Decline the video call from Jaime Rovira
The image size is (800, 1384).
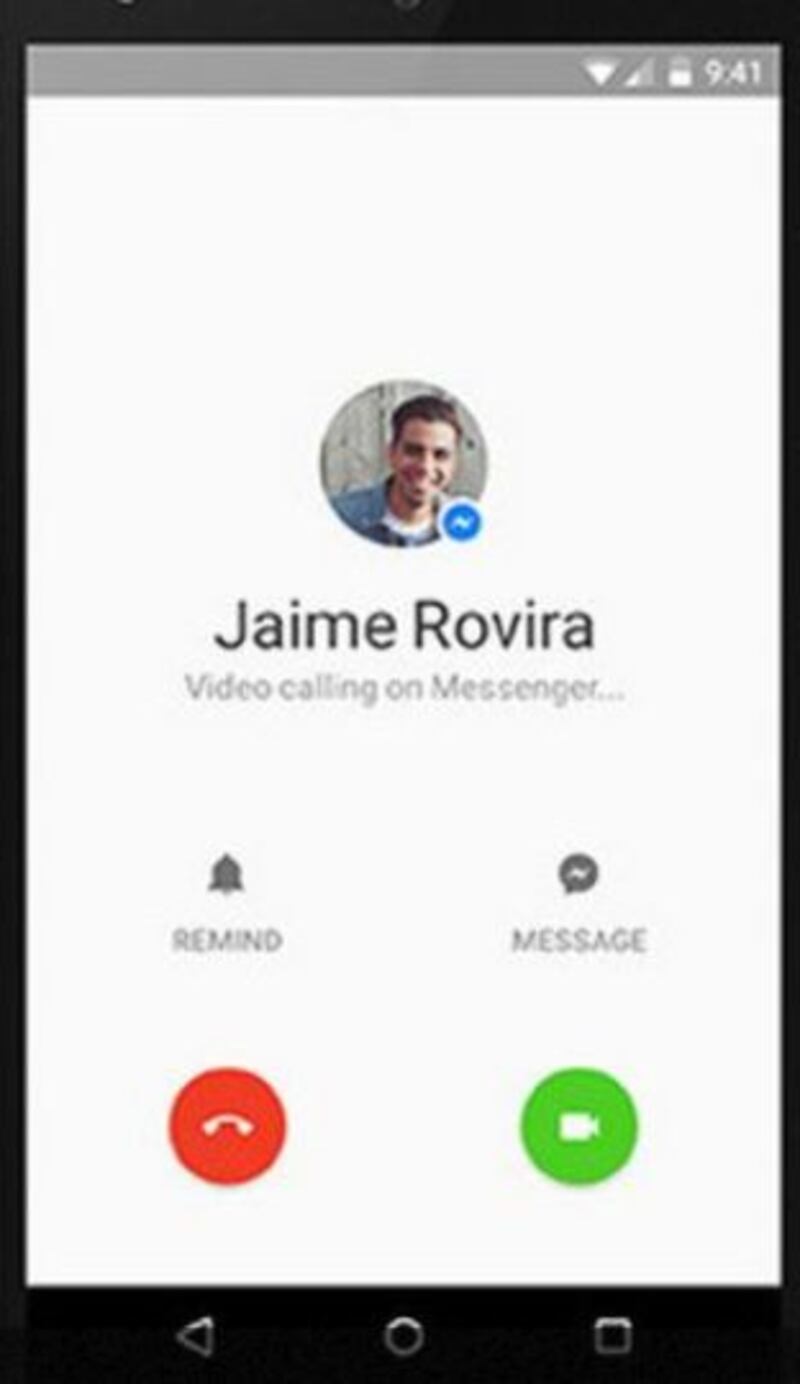coord(227,1126)
